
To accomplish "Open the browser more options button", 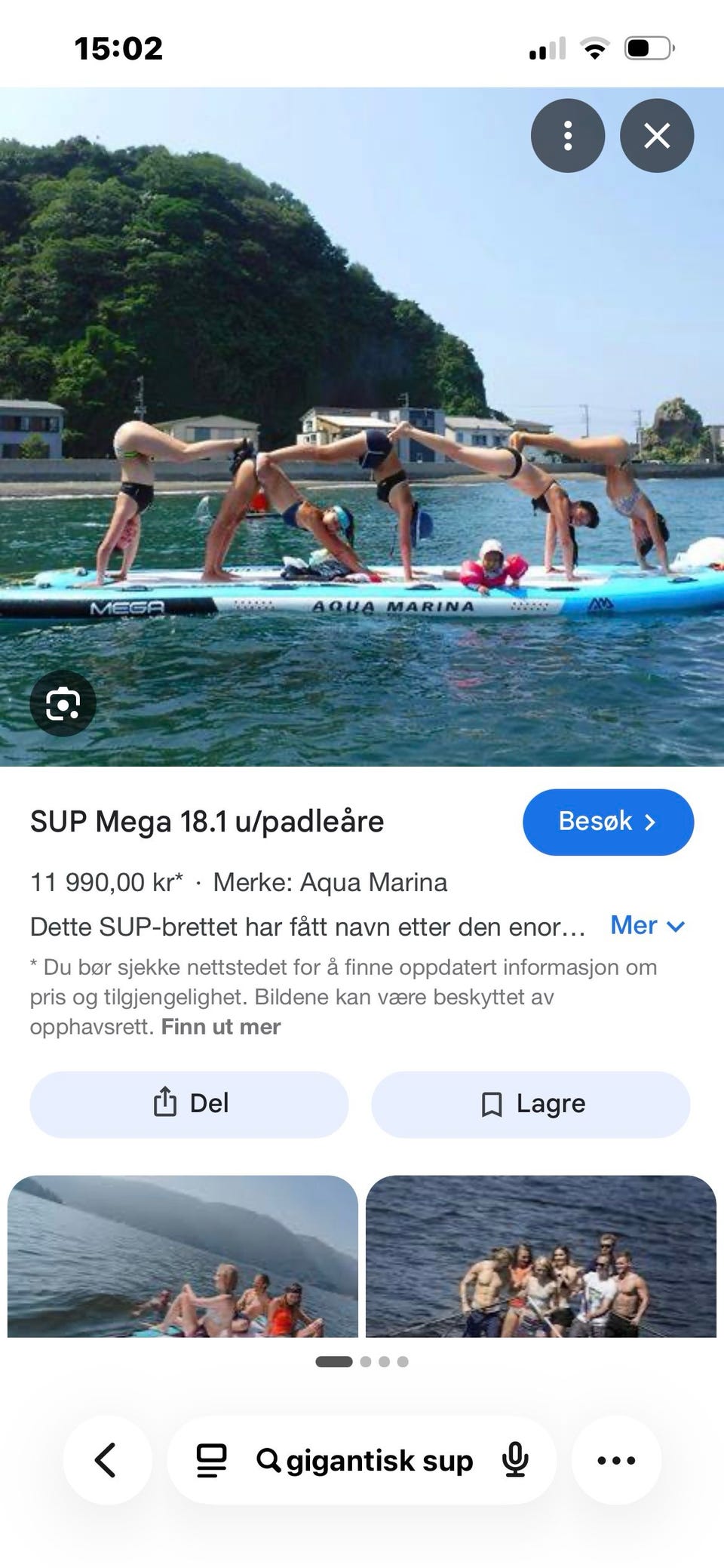I will tap(616, 1460).
